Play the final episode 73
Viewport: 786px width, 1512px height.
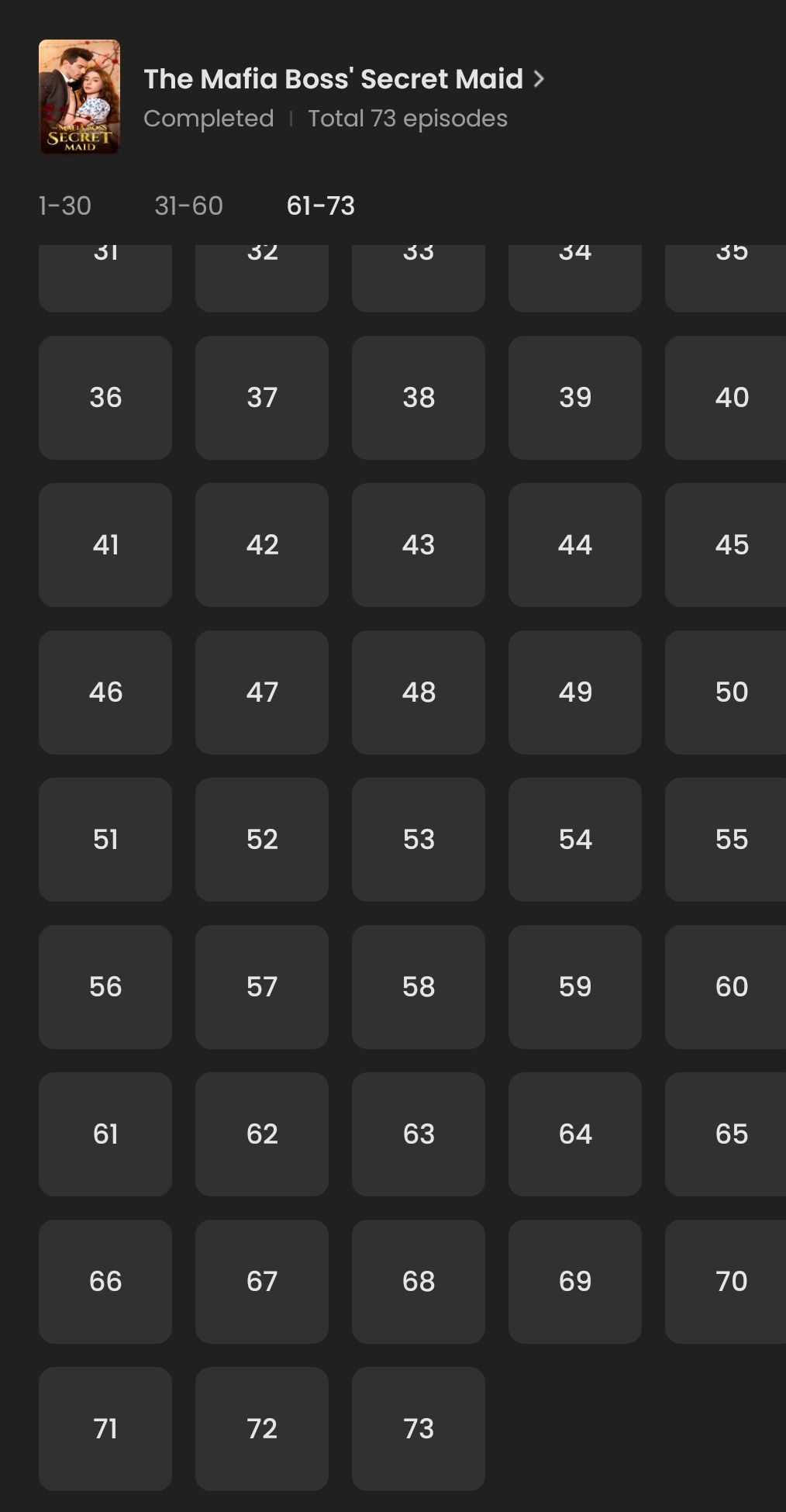click(x=419, y=1429)
